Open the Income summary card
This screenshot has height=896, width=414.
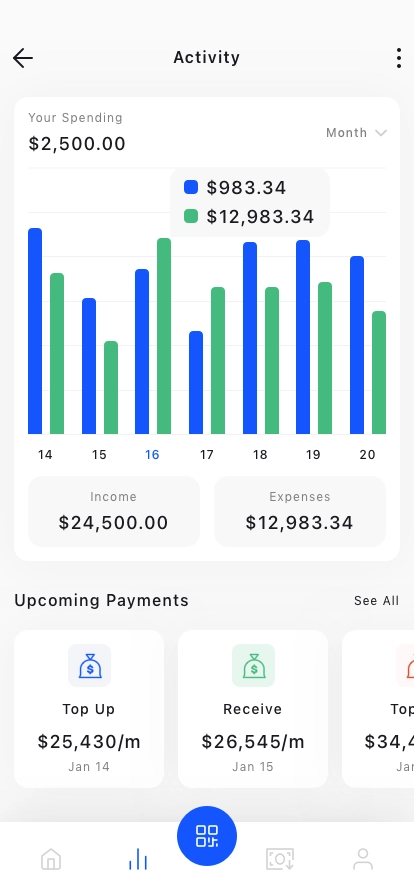(114, 511)
